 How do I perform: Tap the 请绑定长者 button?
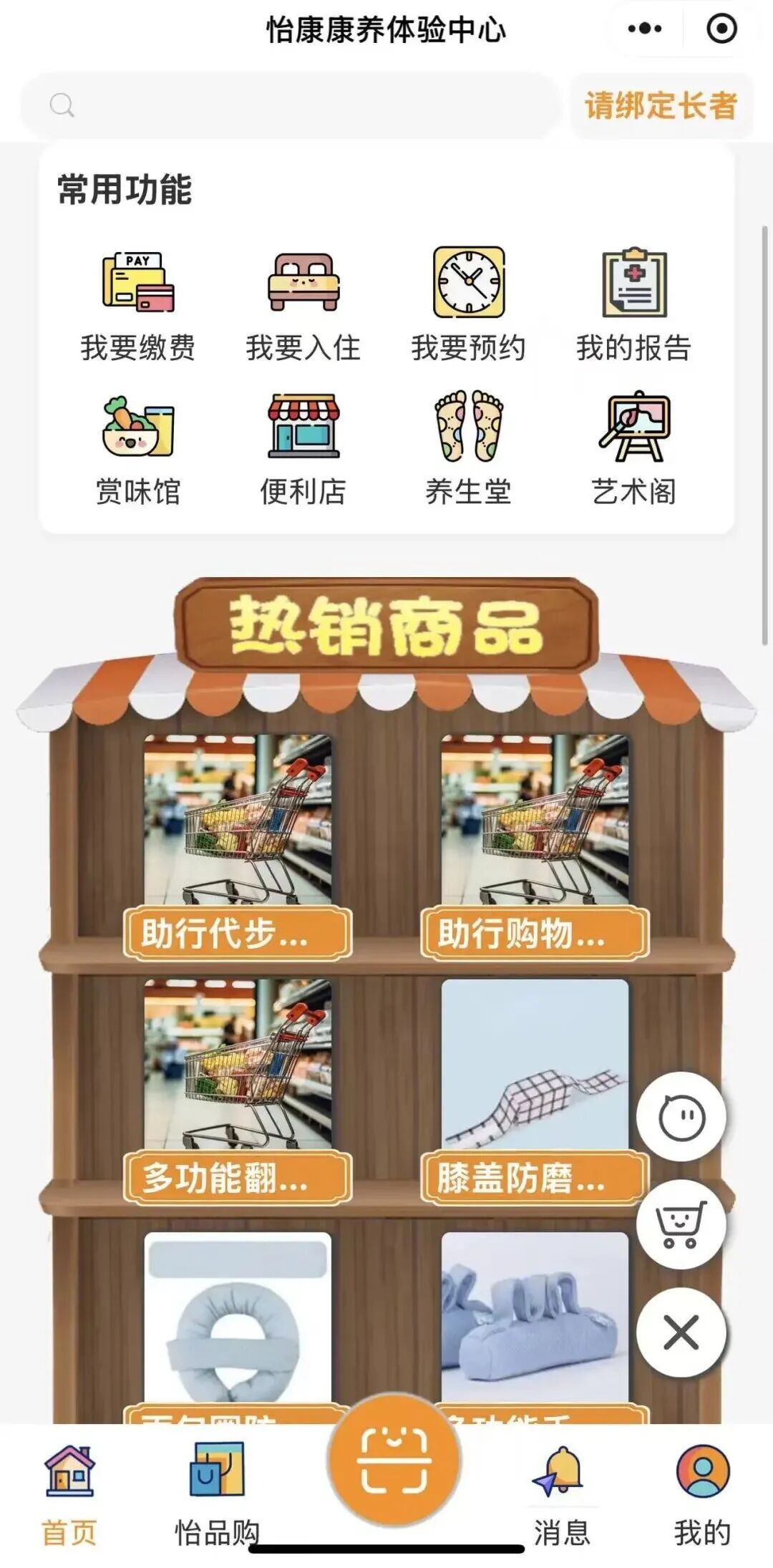point(661,106)
